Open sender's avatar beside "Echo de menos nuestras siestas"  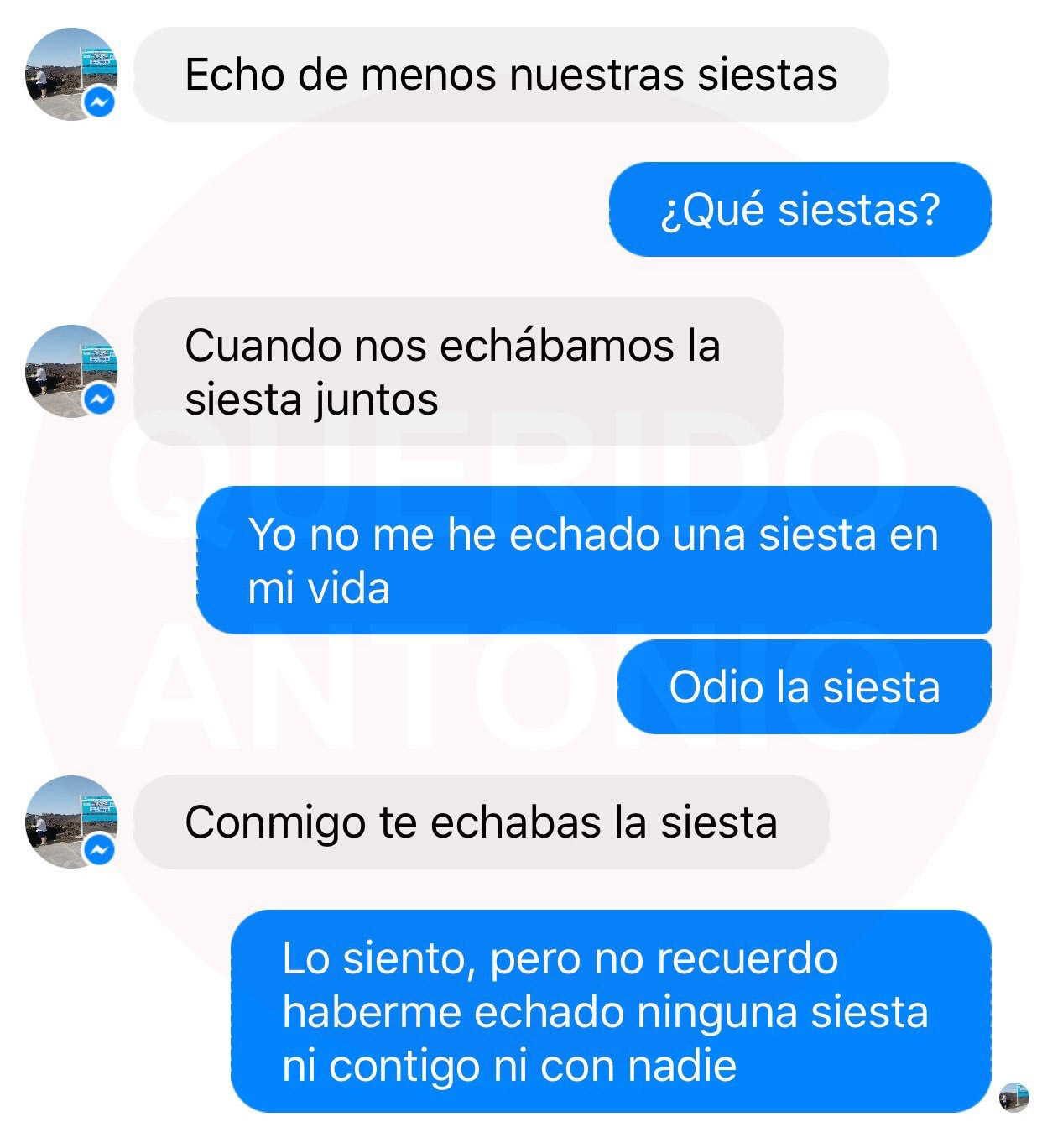coord(71,75)
